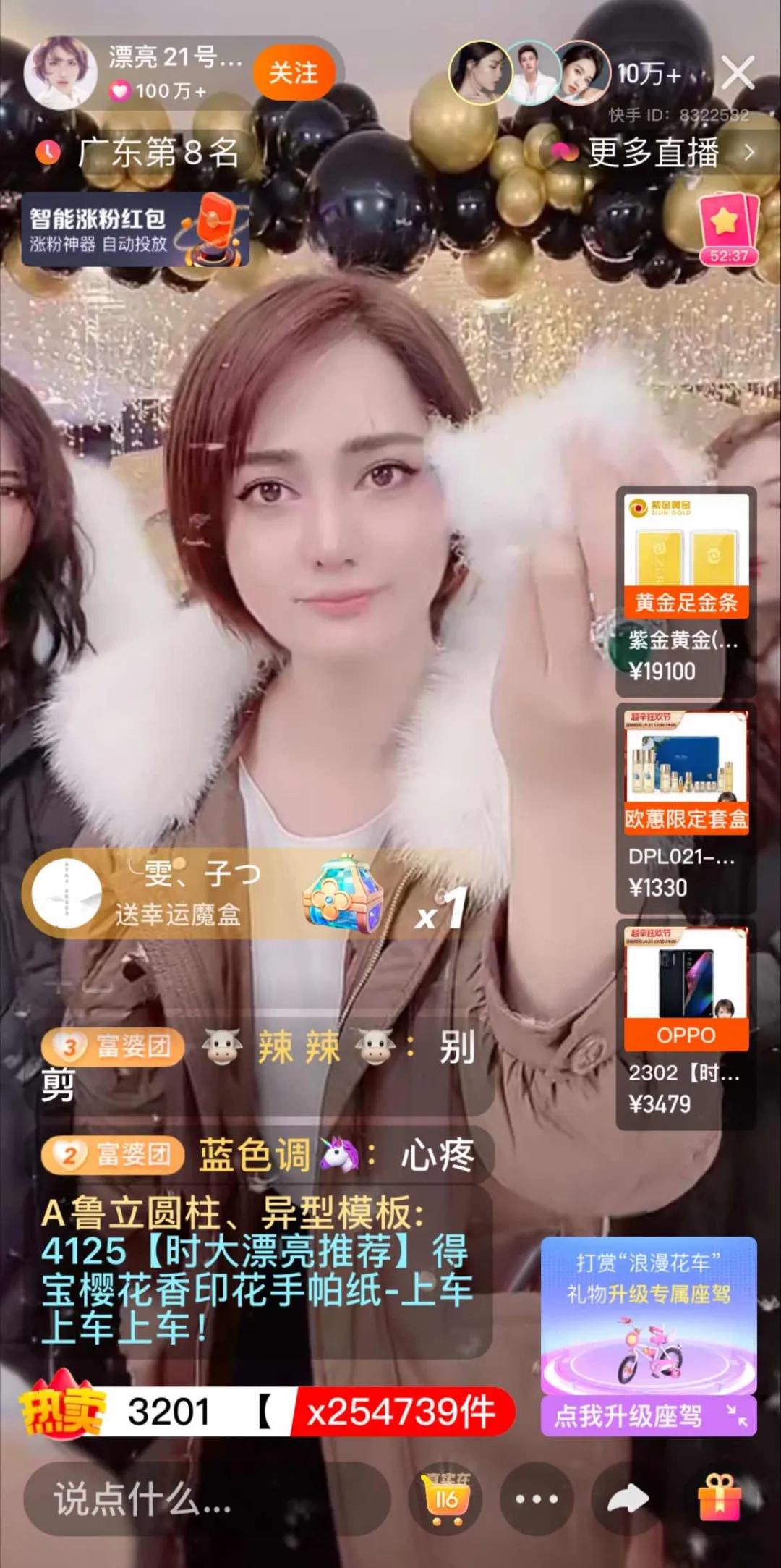
Task: Open the more options menu
Action: click(536, 1499)
